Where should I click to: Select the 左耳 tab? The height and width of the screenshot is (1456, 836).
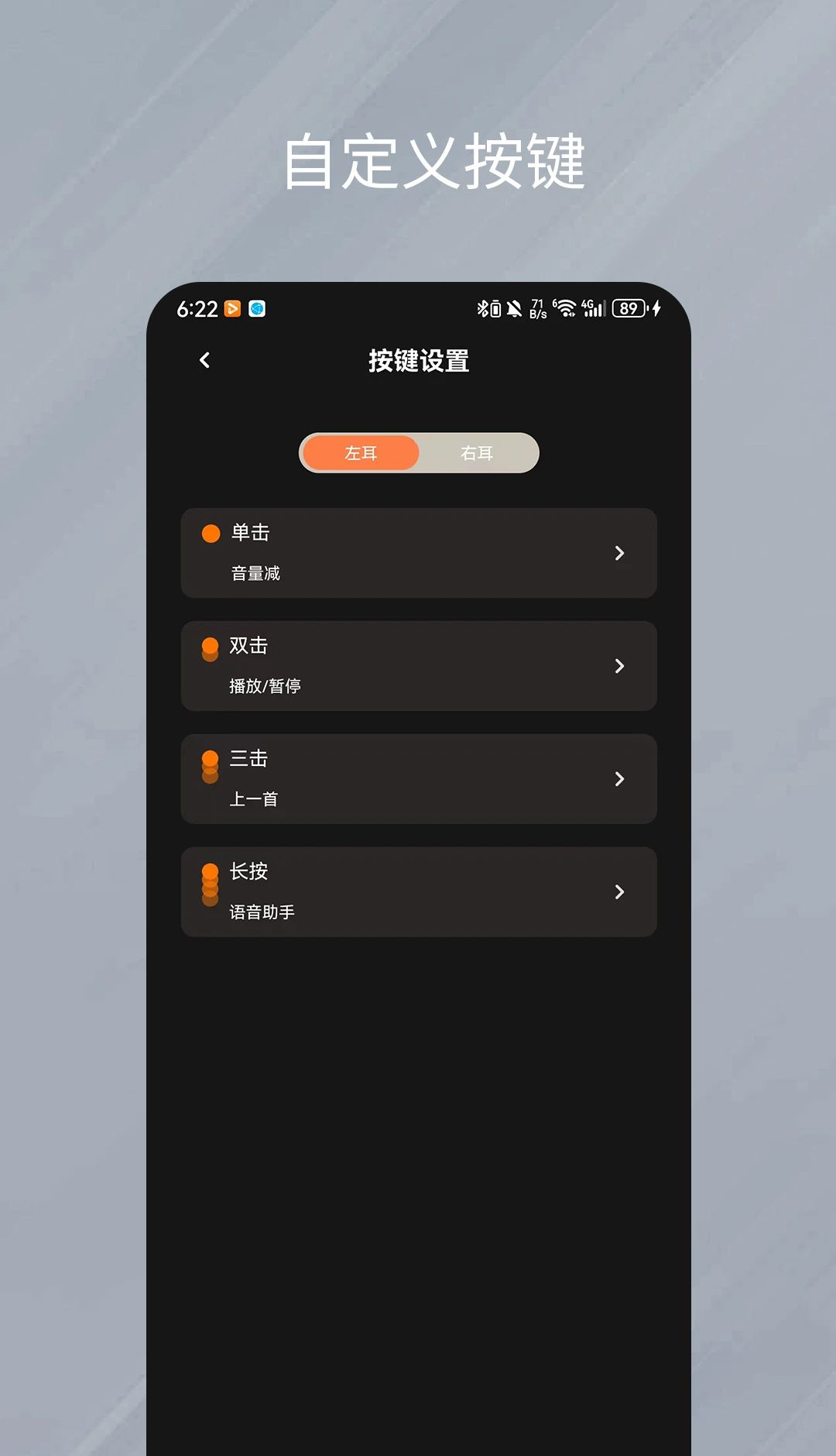[x=361, y=454]
